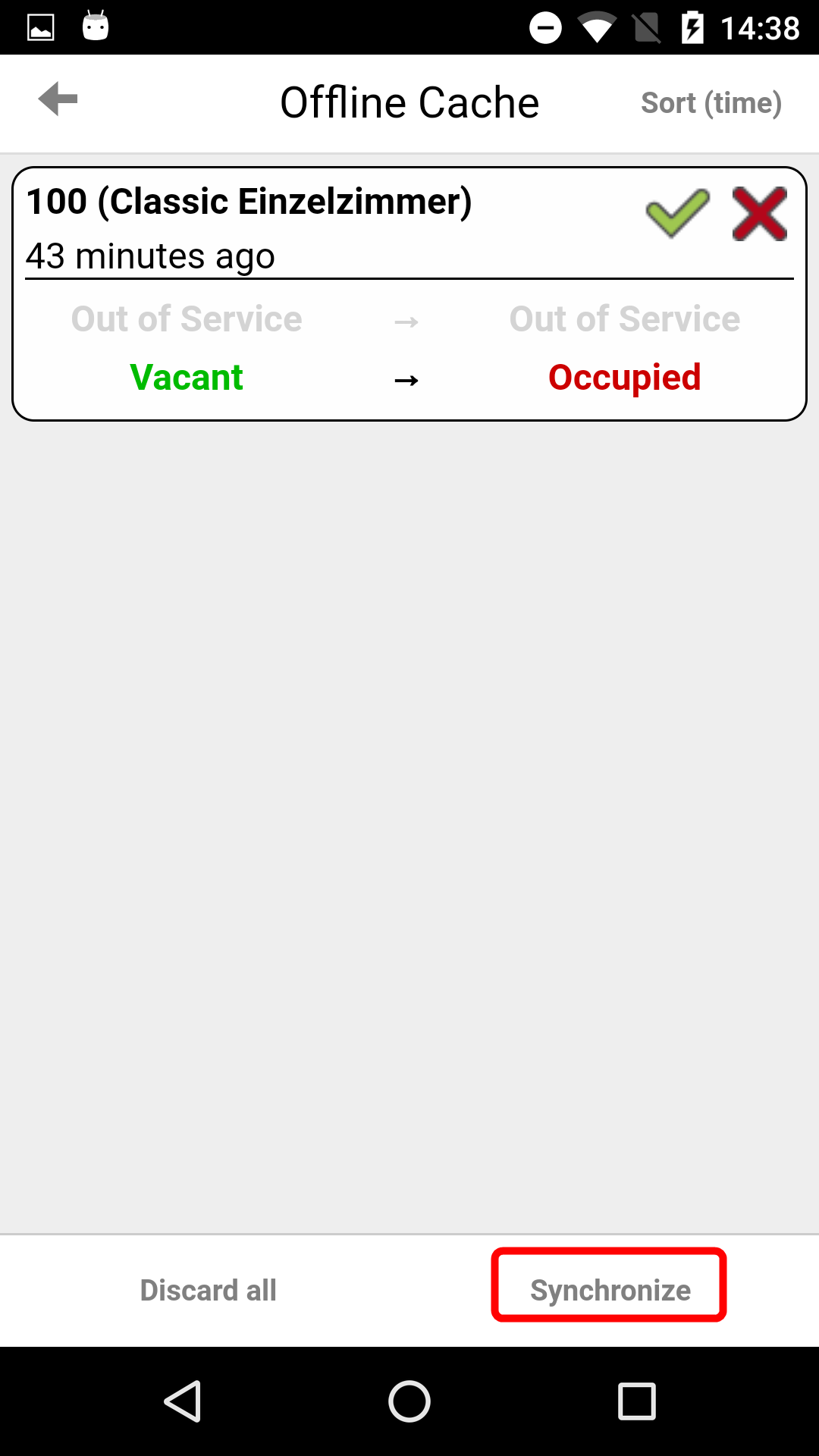Discard all cached changes

click(209, 1290)
